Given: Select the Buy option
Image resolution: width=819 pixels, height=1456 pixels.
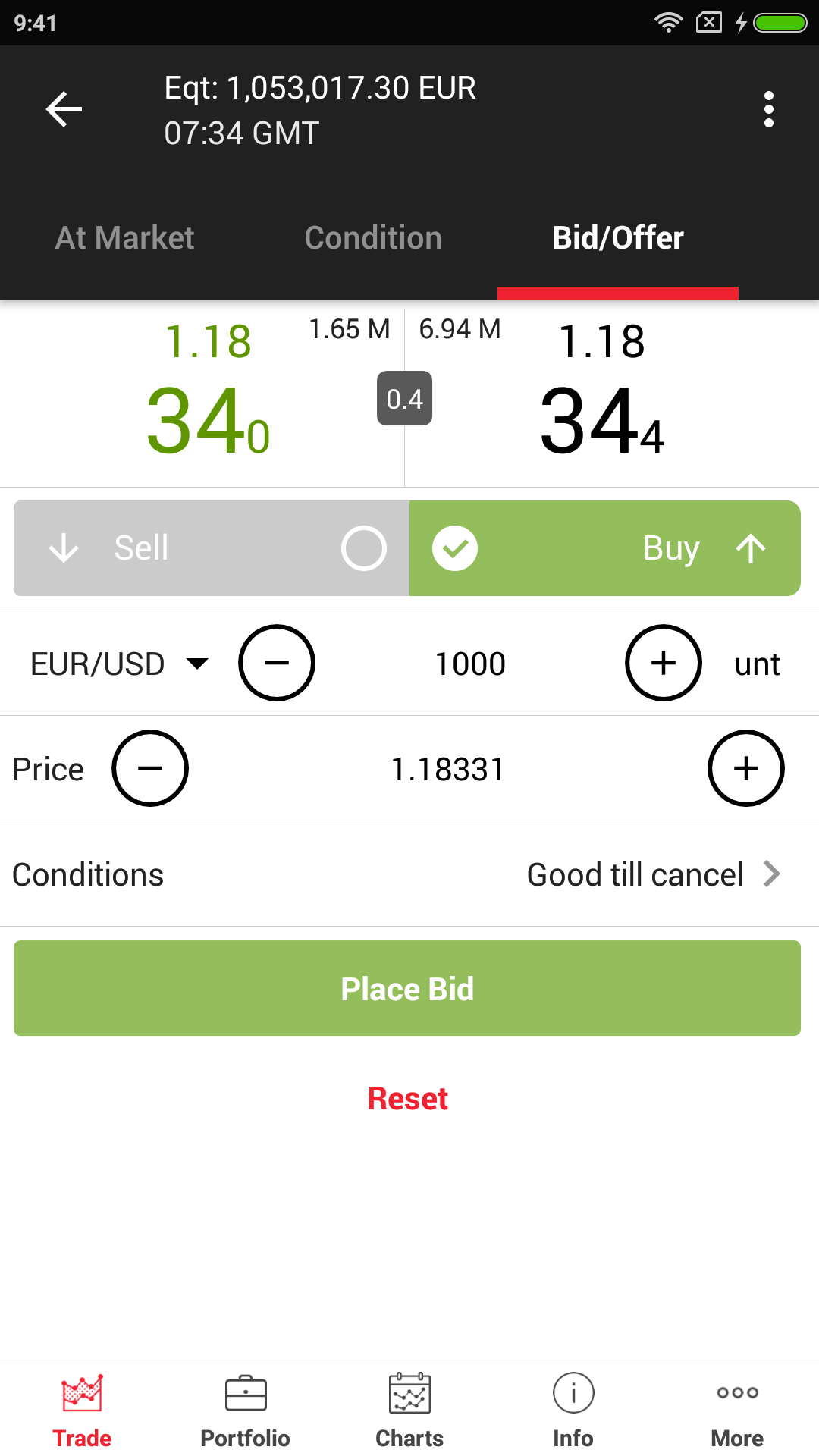Looking at the screenshot, I should tap(604, 548).
